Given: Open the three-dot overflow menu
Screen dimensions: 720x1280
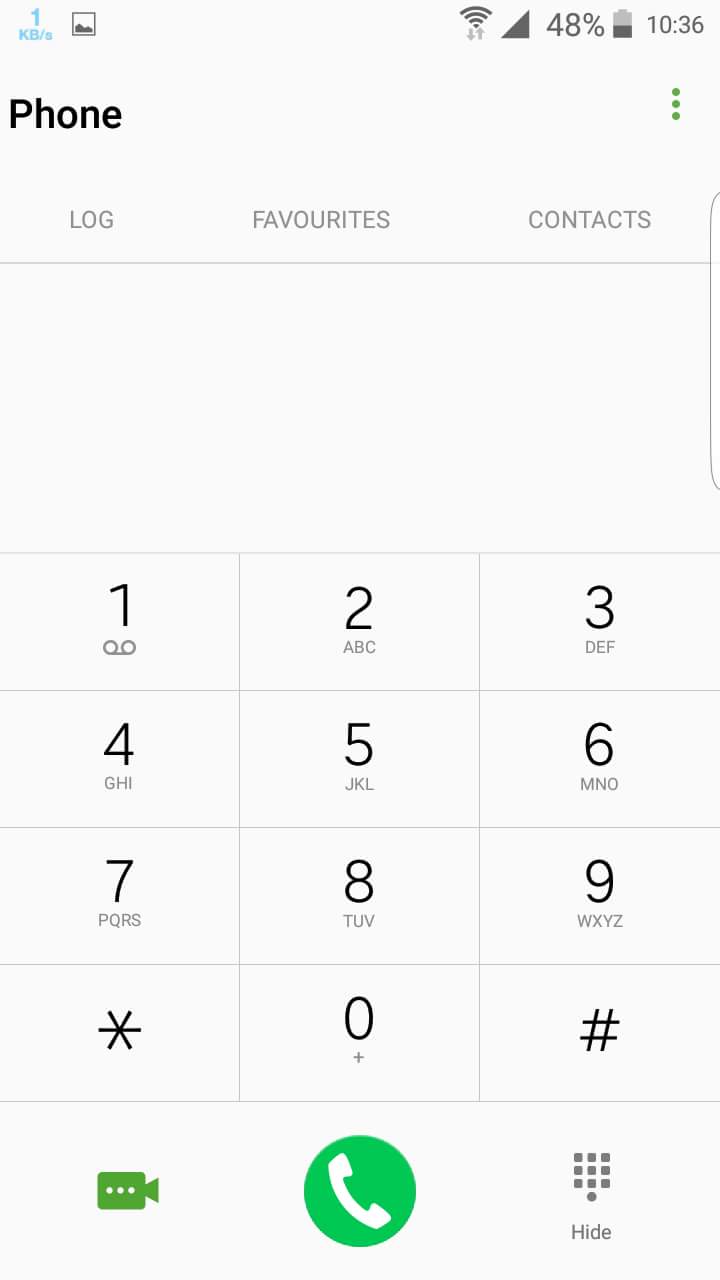Looking at the screenshot, I should [676, 105].
